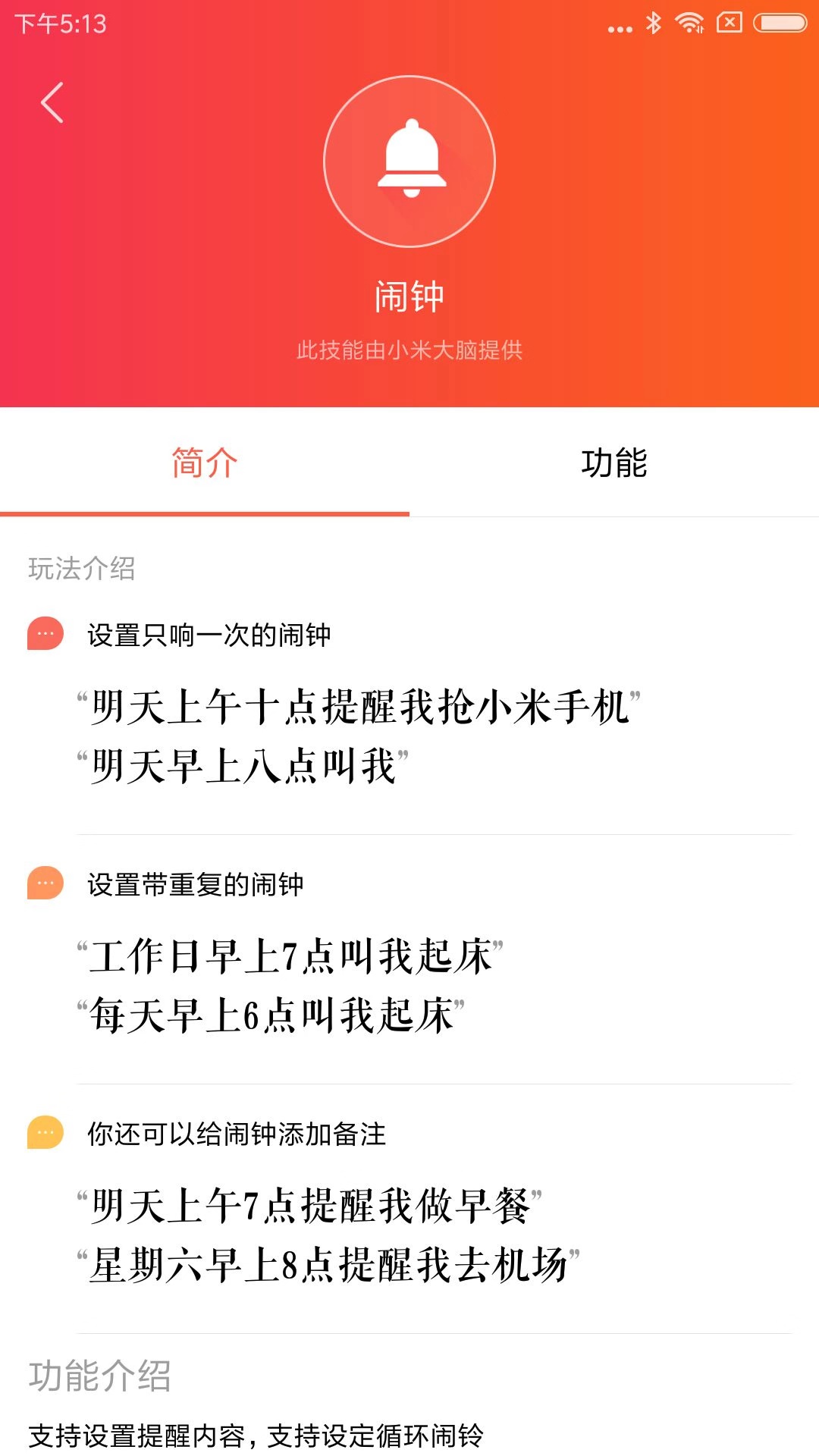Tap 此技能由小米大脑提供 subtitle
Image resolution: width=819 pixels, height=1456 pixels.
point(409,350)
